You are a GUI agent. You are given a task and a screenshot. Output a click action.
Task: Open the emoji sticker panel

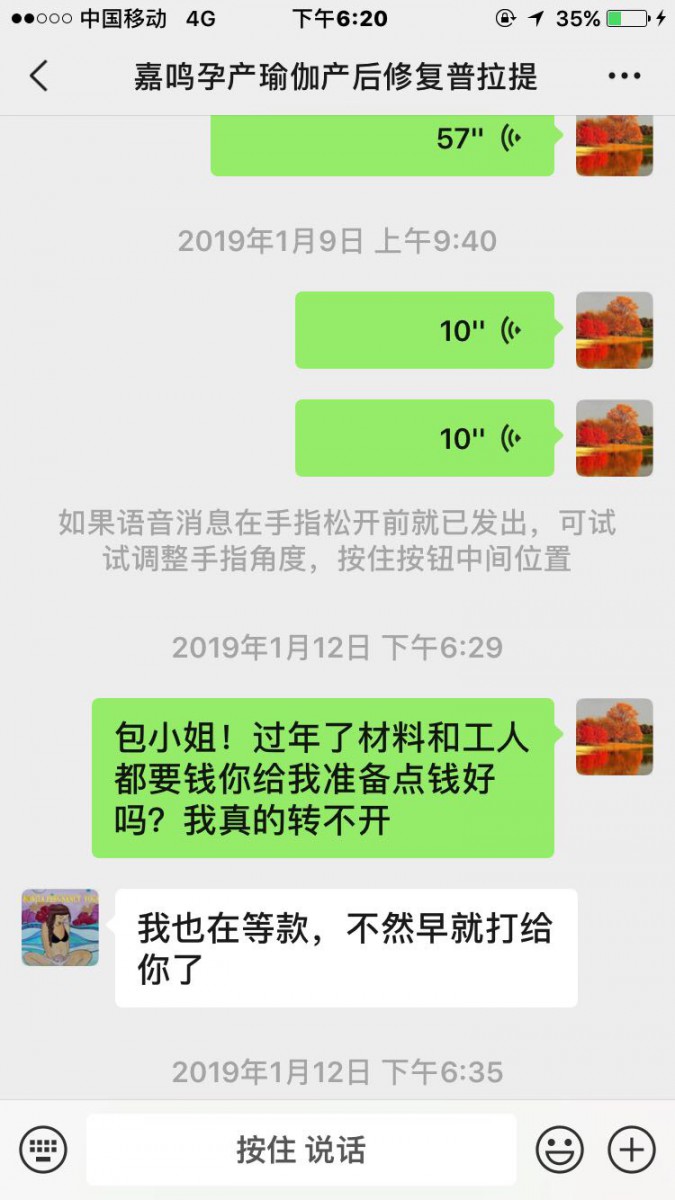pyautogui.click(x=559, y=1149)
